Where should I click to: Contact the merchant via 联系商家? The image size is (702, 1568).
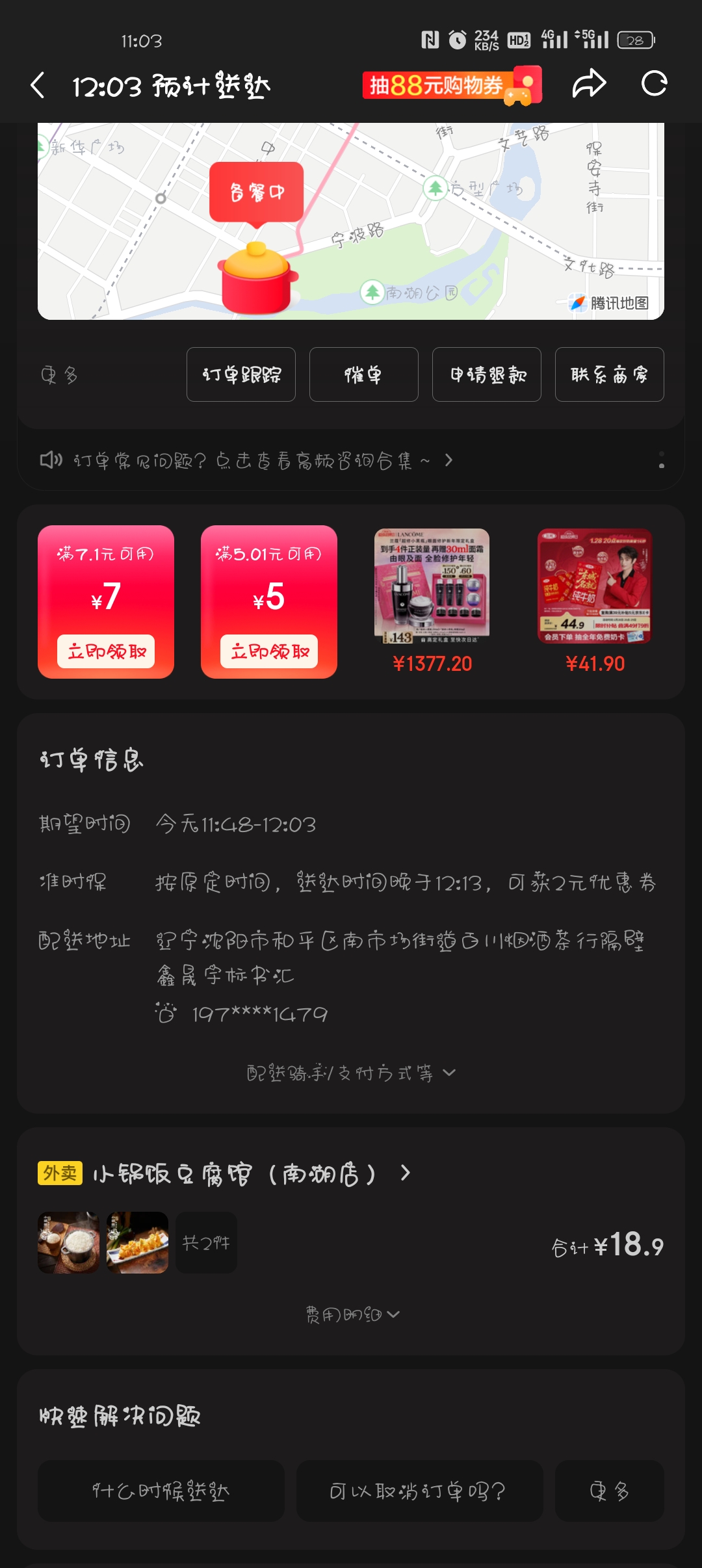[x=609, y=374]
